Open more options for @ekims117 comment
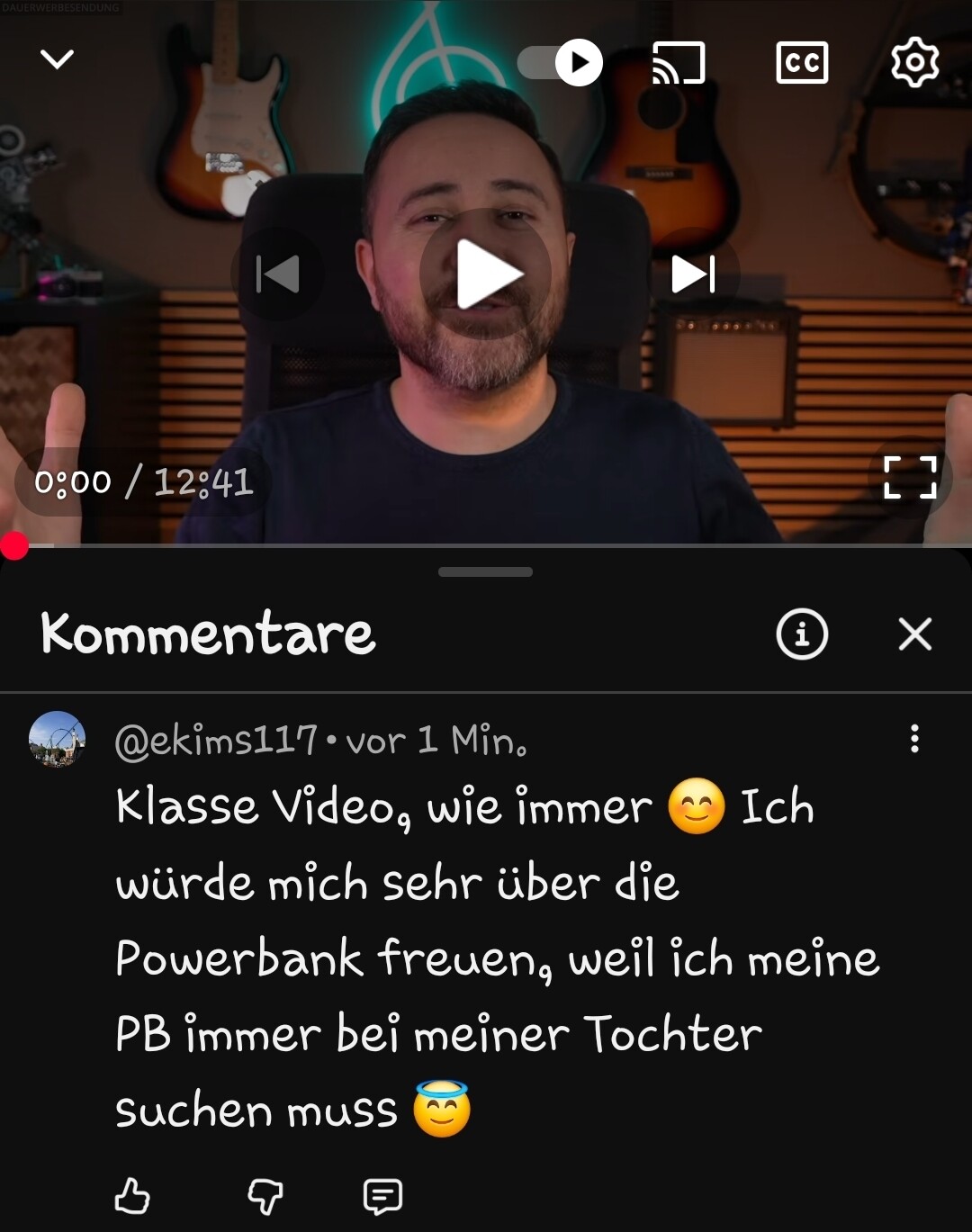This screenshot has height=1232, width=972. pyautogui.click(x=914, y=739)
